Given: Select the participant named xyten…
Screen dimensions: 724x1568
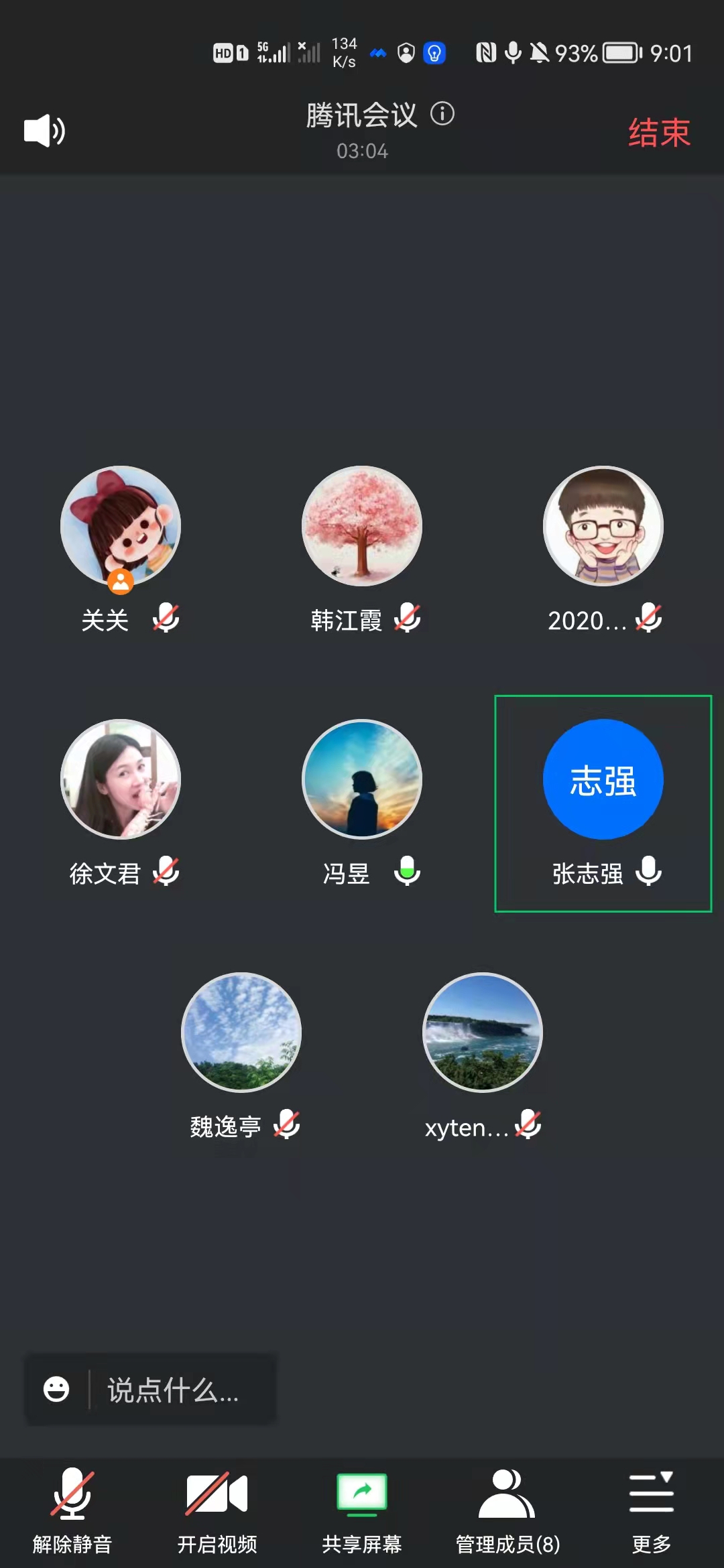Looking at the screenshot, I should [x=483, y=1033].
